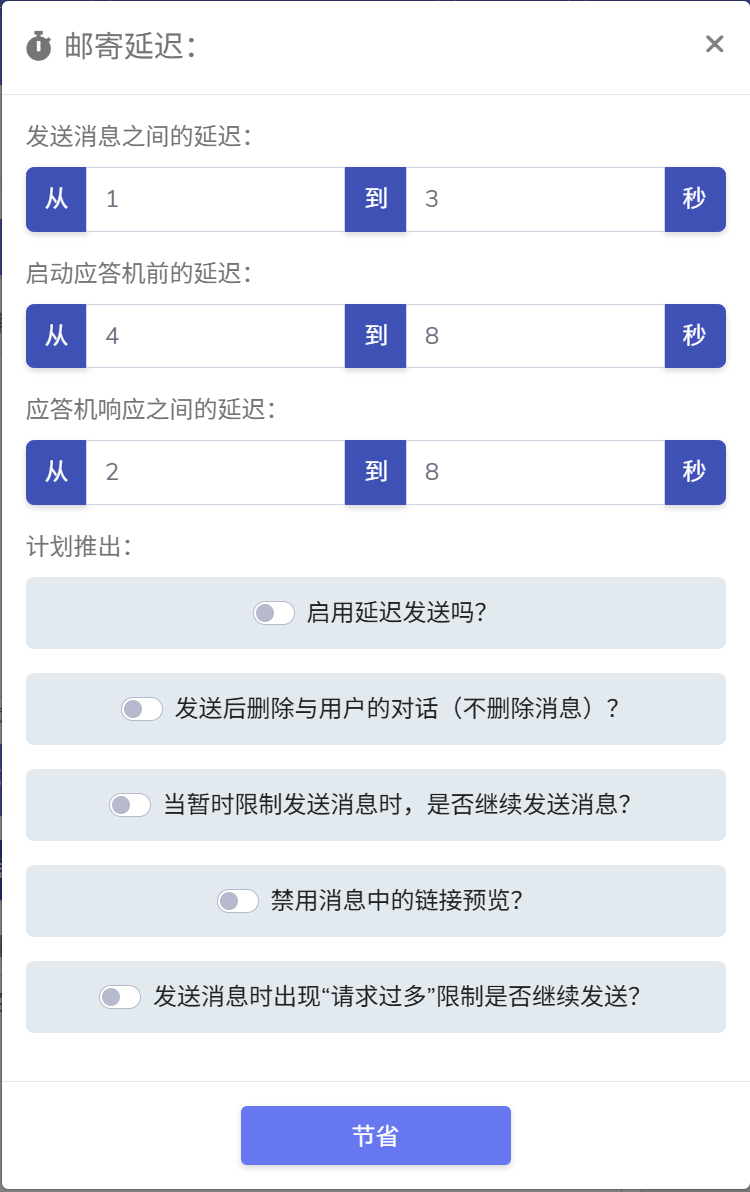Toggle the "请求过多"限制是否继续发送 switch
The image size is (750, 1192).
coord(120,997)
